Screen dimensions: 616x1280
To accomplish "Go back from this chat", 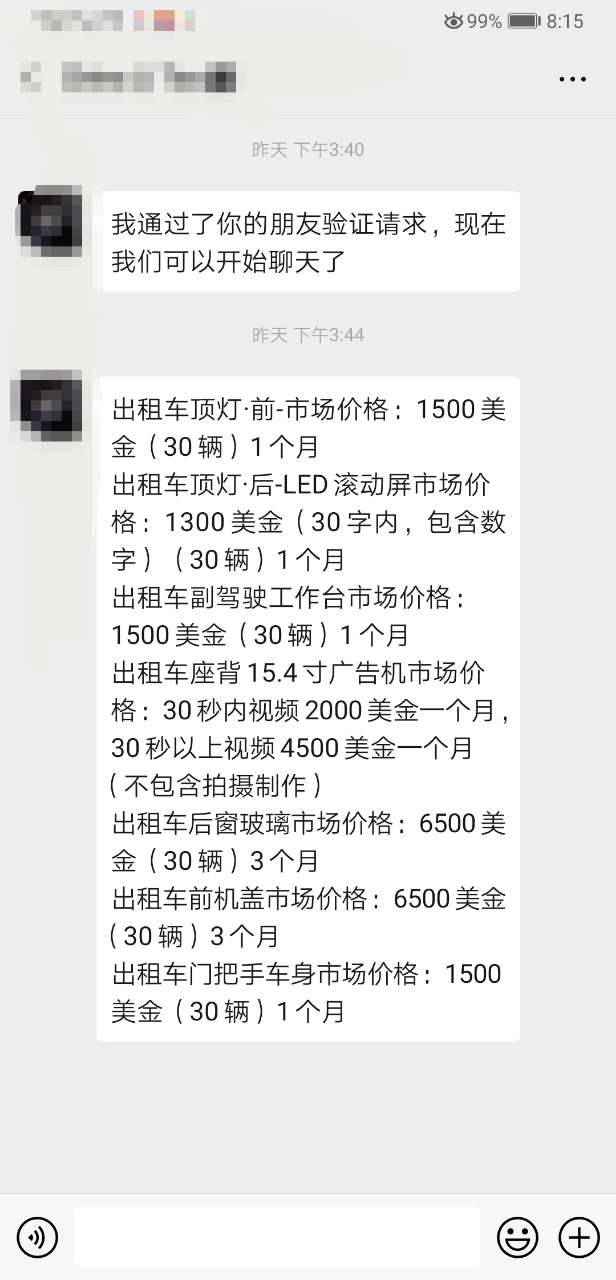I will (30, 77).
